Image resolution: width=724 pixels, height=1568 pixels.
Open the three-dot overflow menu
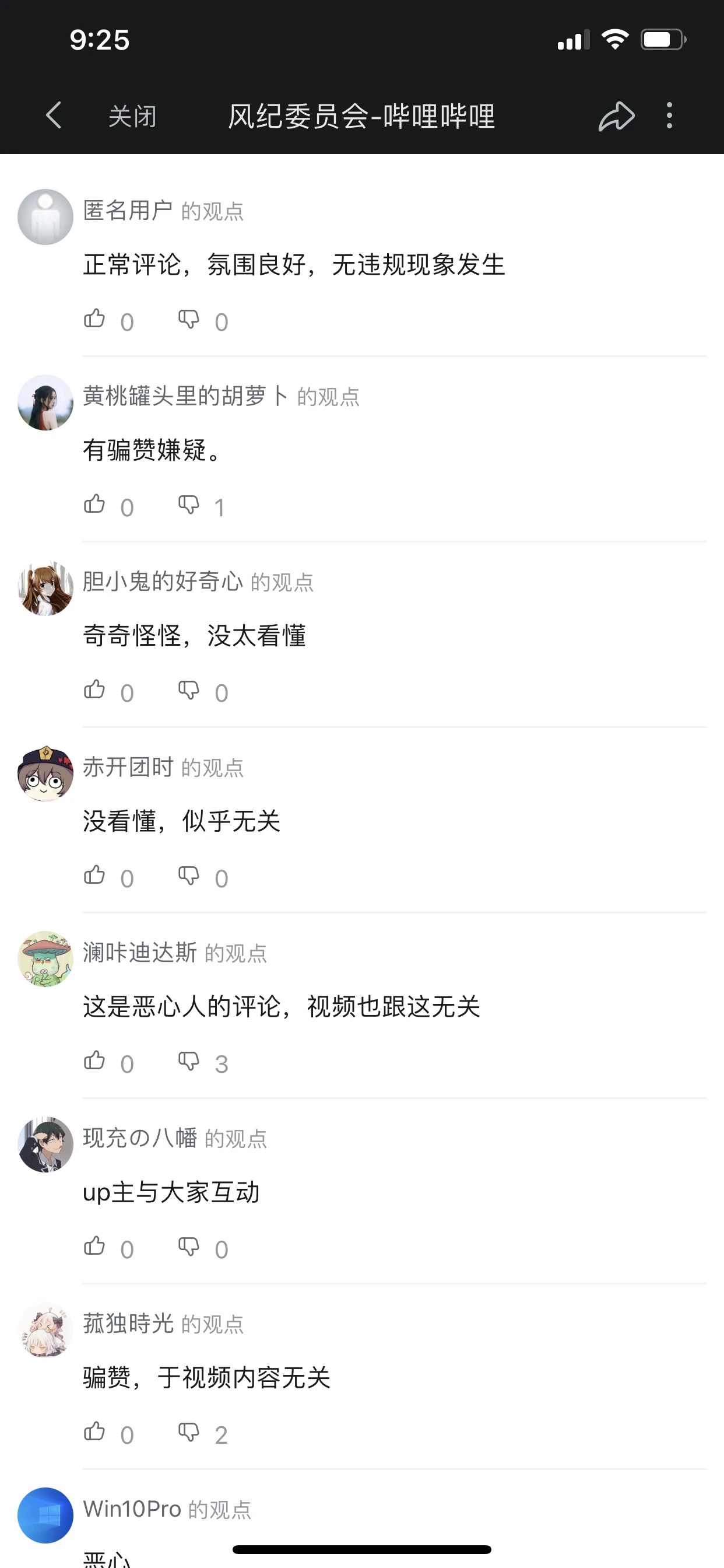669,115
